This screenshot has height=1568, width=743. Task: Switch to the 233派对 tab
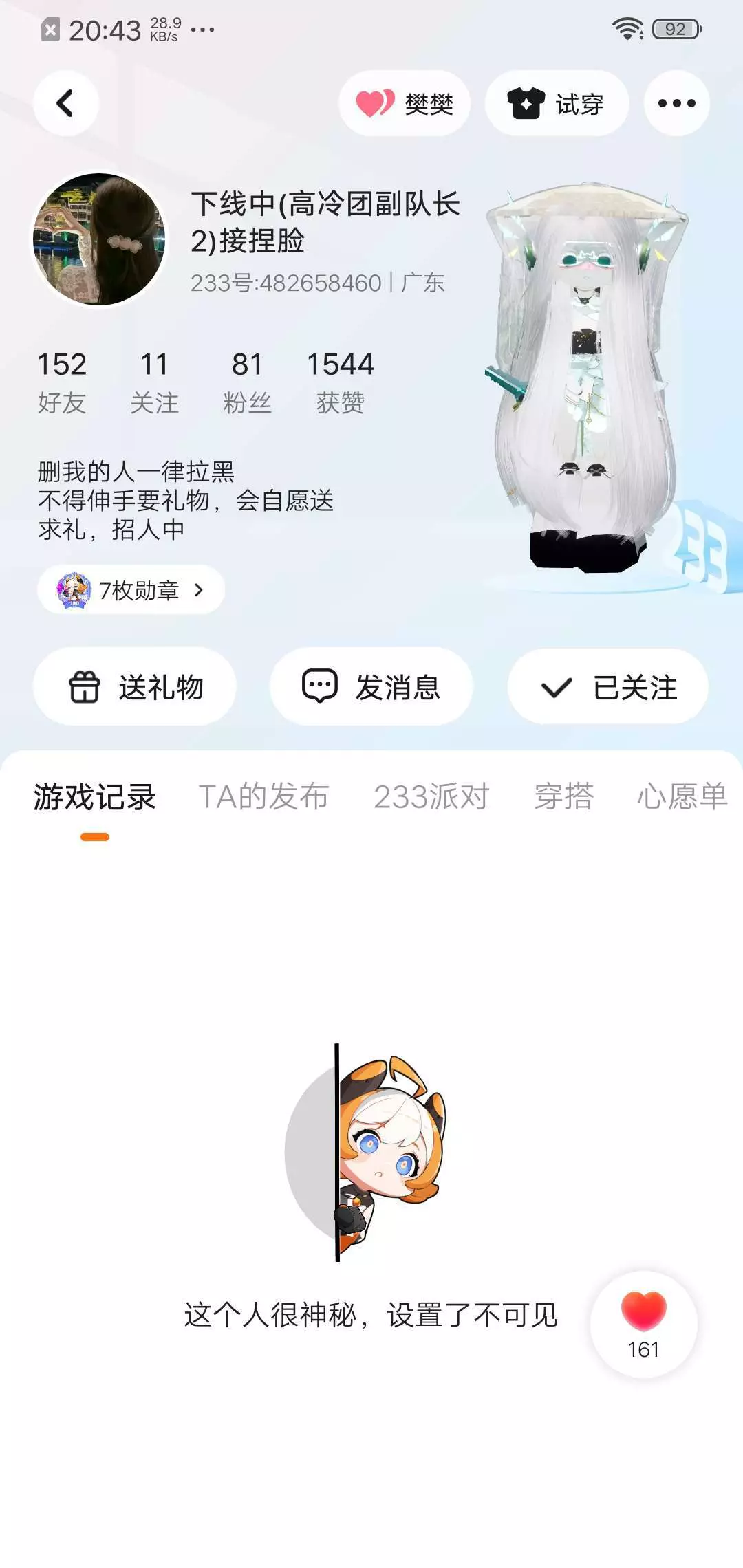point(431,797)
